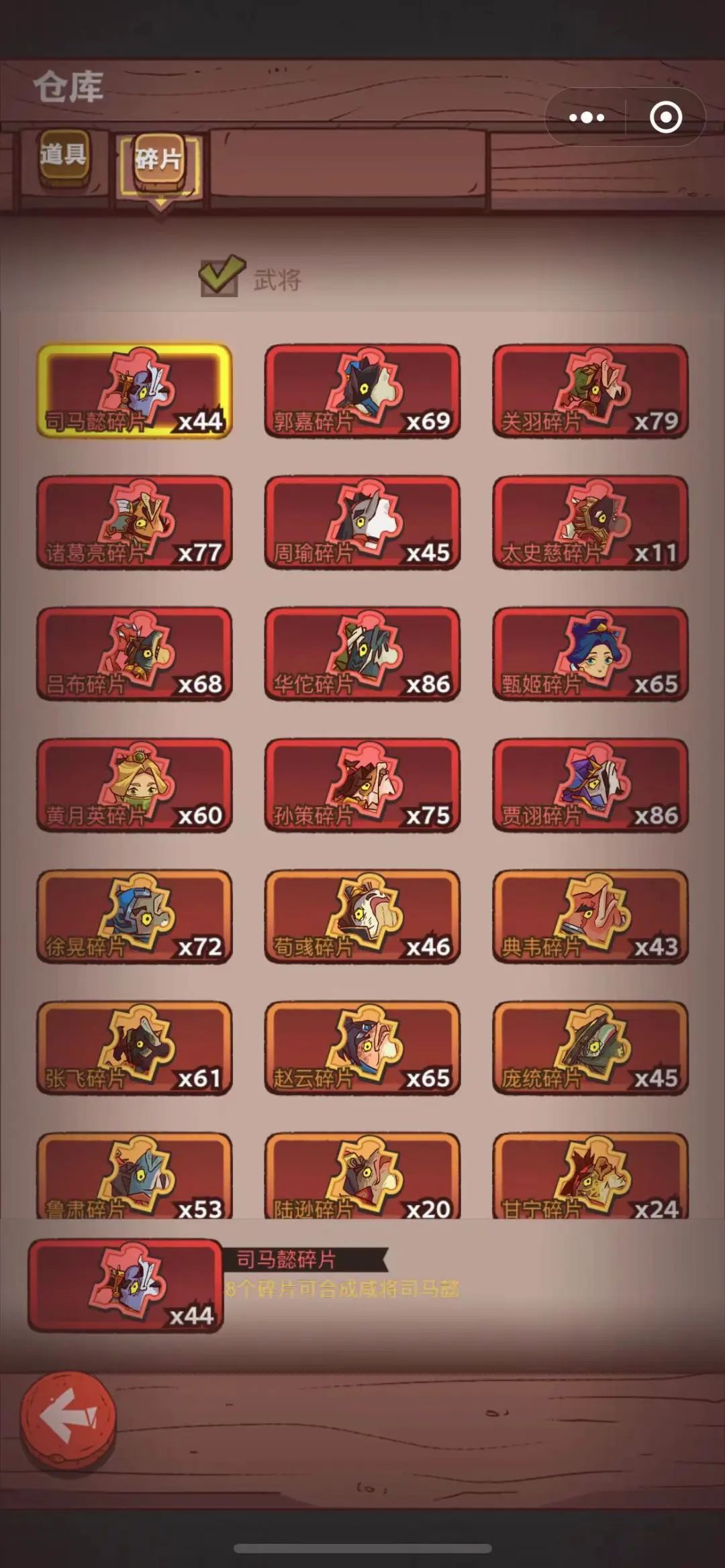Viewport: 725px width, 1568px height.
Task: View 孙策碎片 details
Action: click(362, 786)
